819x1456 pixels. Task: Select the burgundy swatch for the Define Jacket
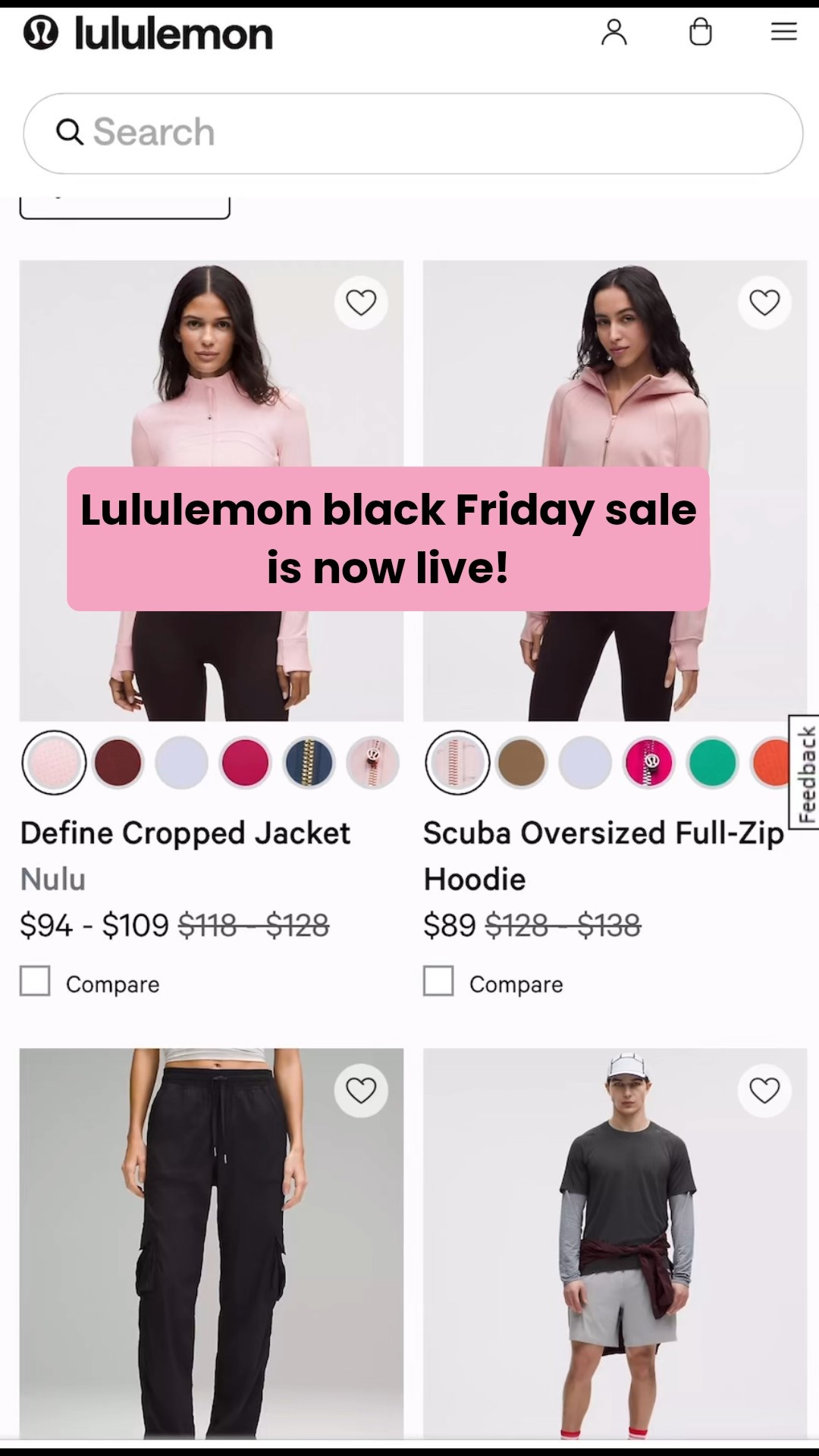click(117, 763)
